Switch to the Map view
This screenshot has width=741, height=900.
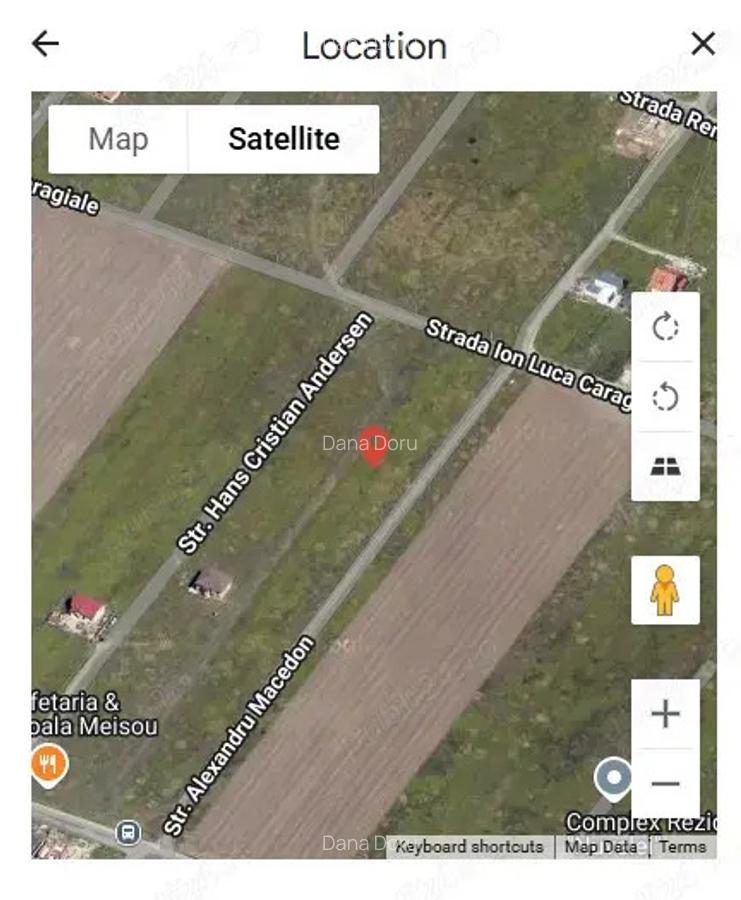118,139
